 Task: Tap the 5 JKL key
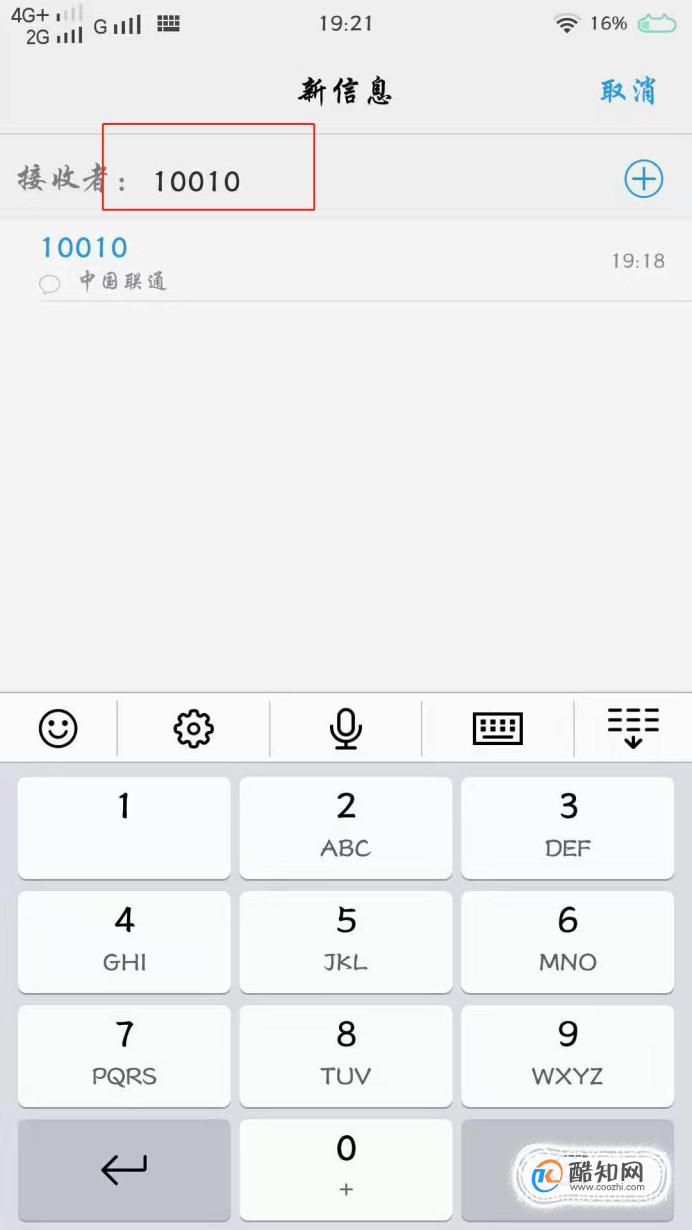point(346,942)
